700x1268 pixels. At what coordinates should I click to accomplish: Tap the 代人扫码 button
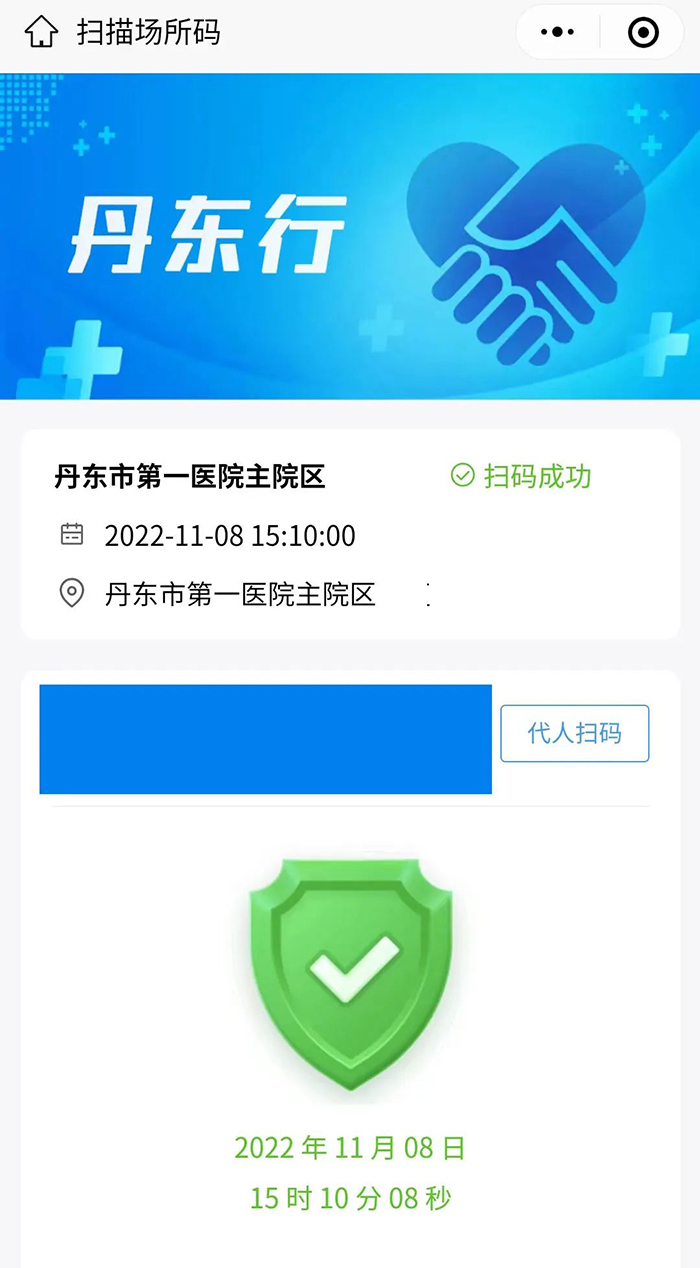574,733
